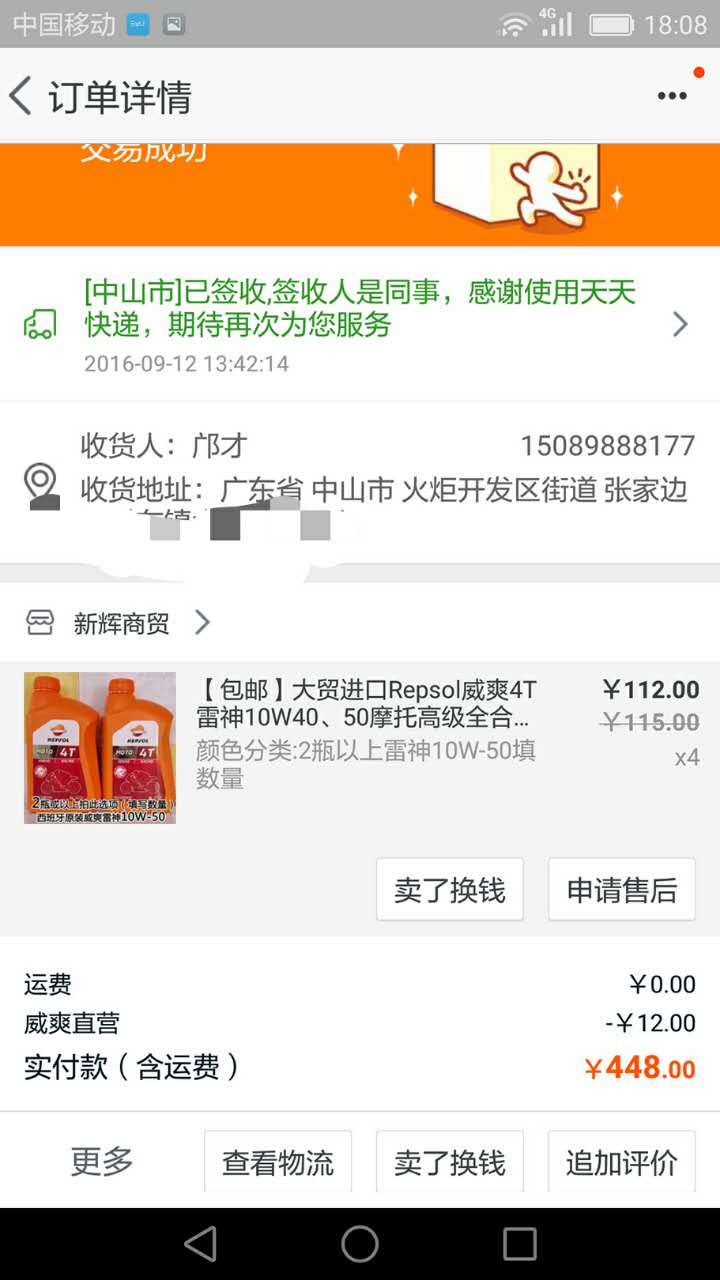720x1280 pixels.
Task: Open the 新辉商贸 shop page
Action: [120, 624]
